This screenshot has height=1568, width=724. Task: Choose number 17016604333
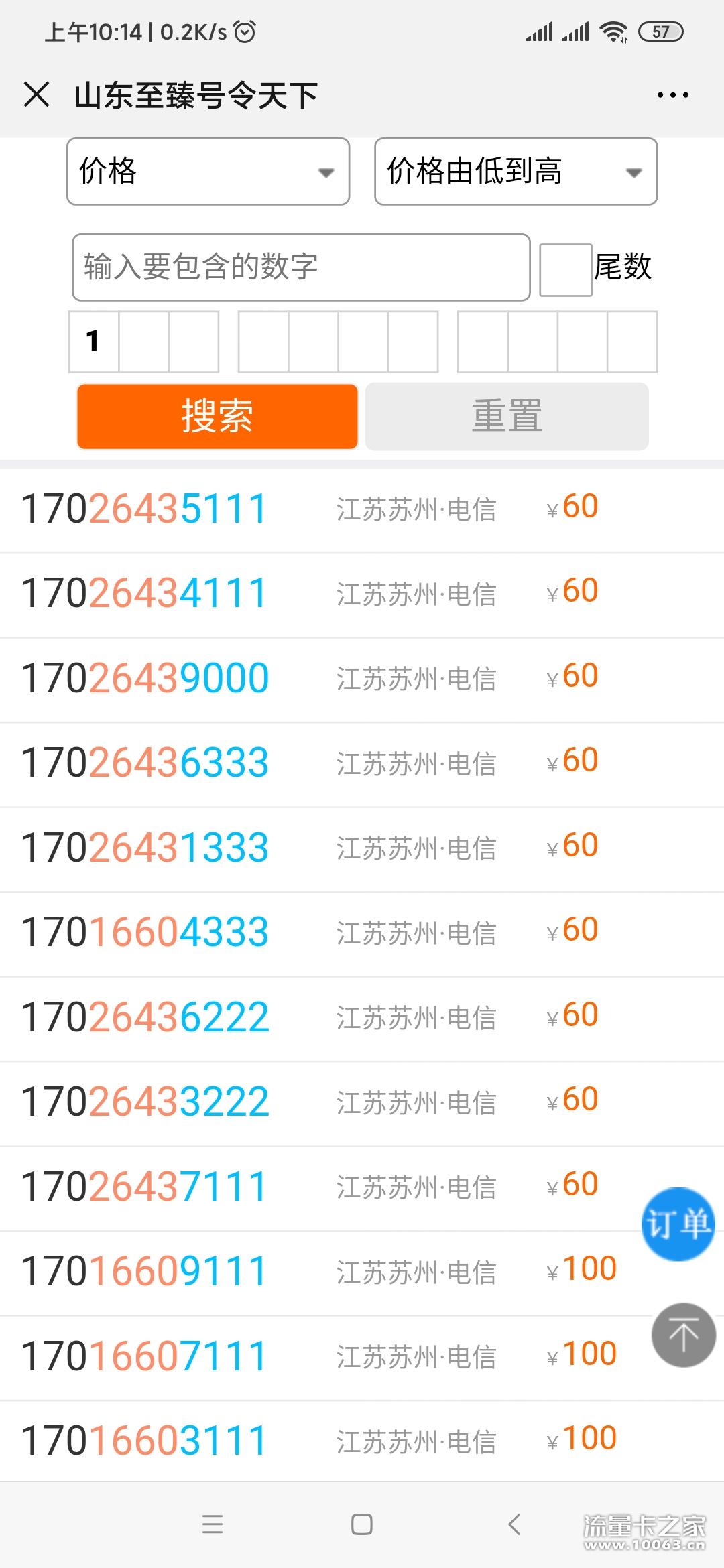point(362,934)
